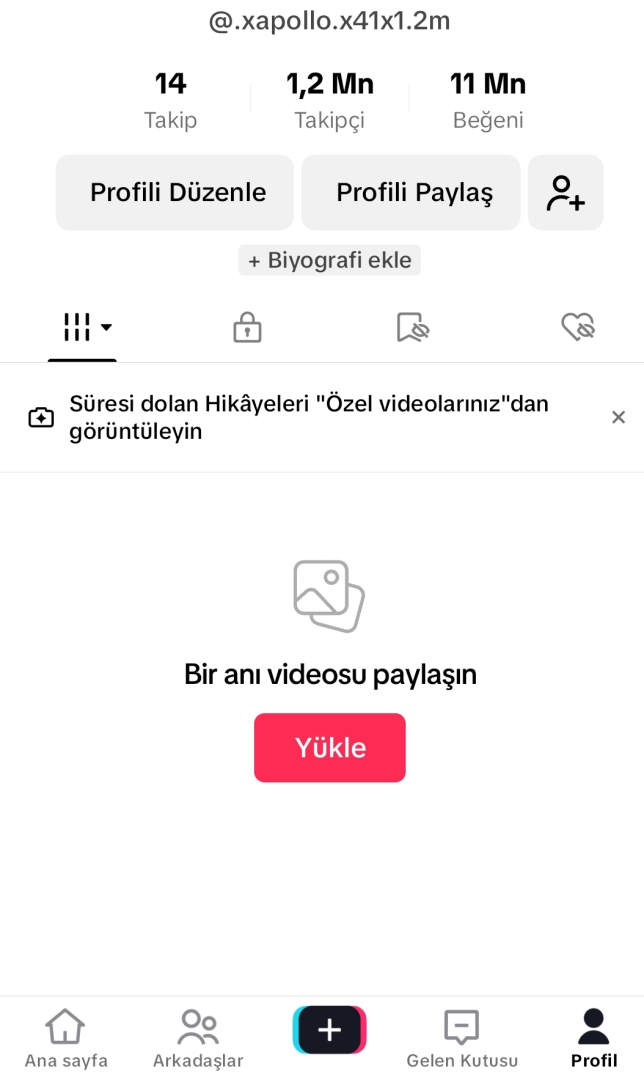Create a new video with plus button
The height and width of the screenshot is (1080, 644).
[x=330, y=1030]
